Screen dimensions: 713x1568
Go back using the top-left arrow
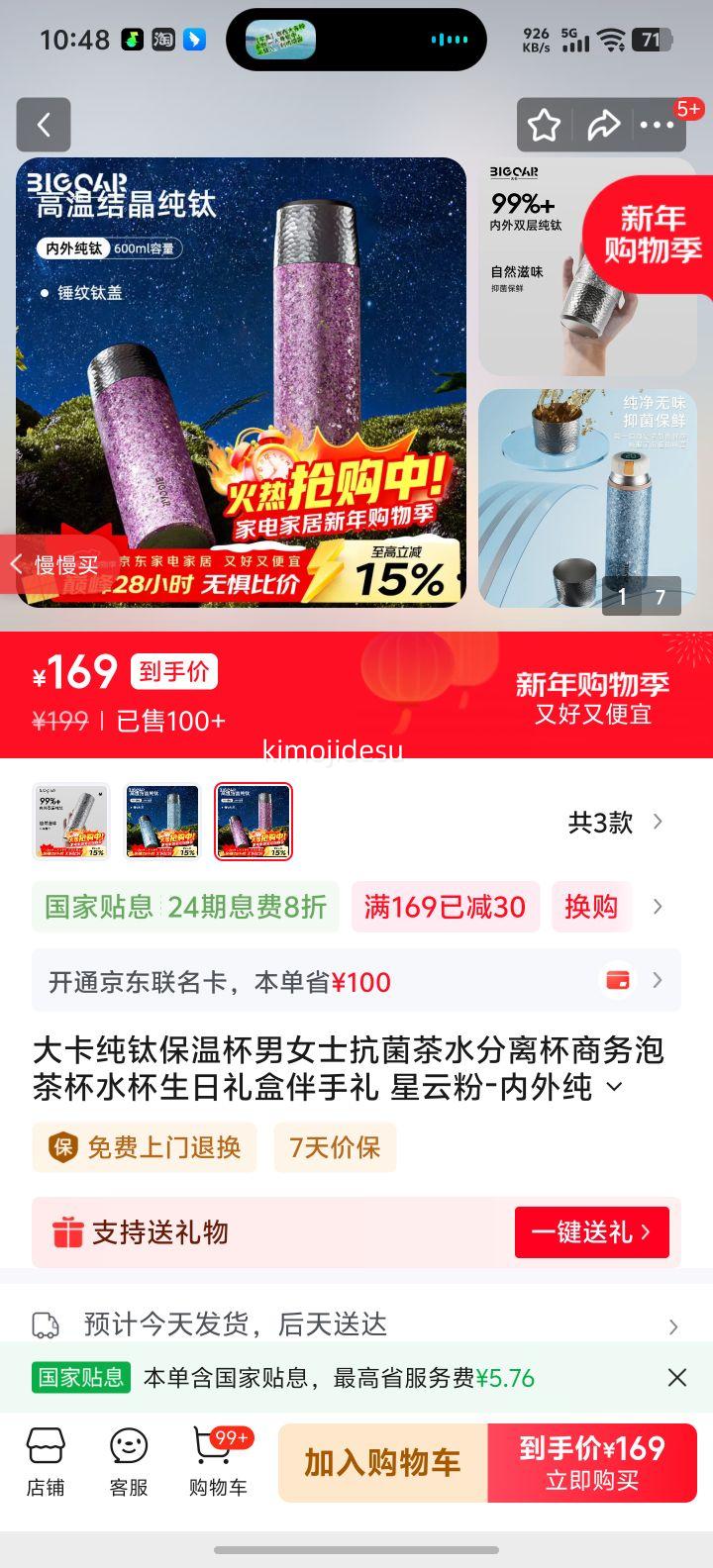coord(44,125)
